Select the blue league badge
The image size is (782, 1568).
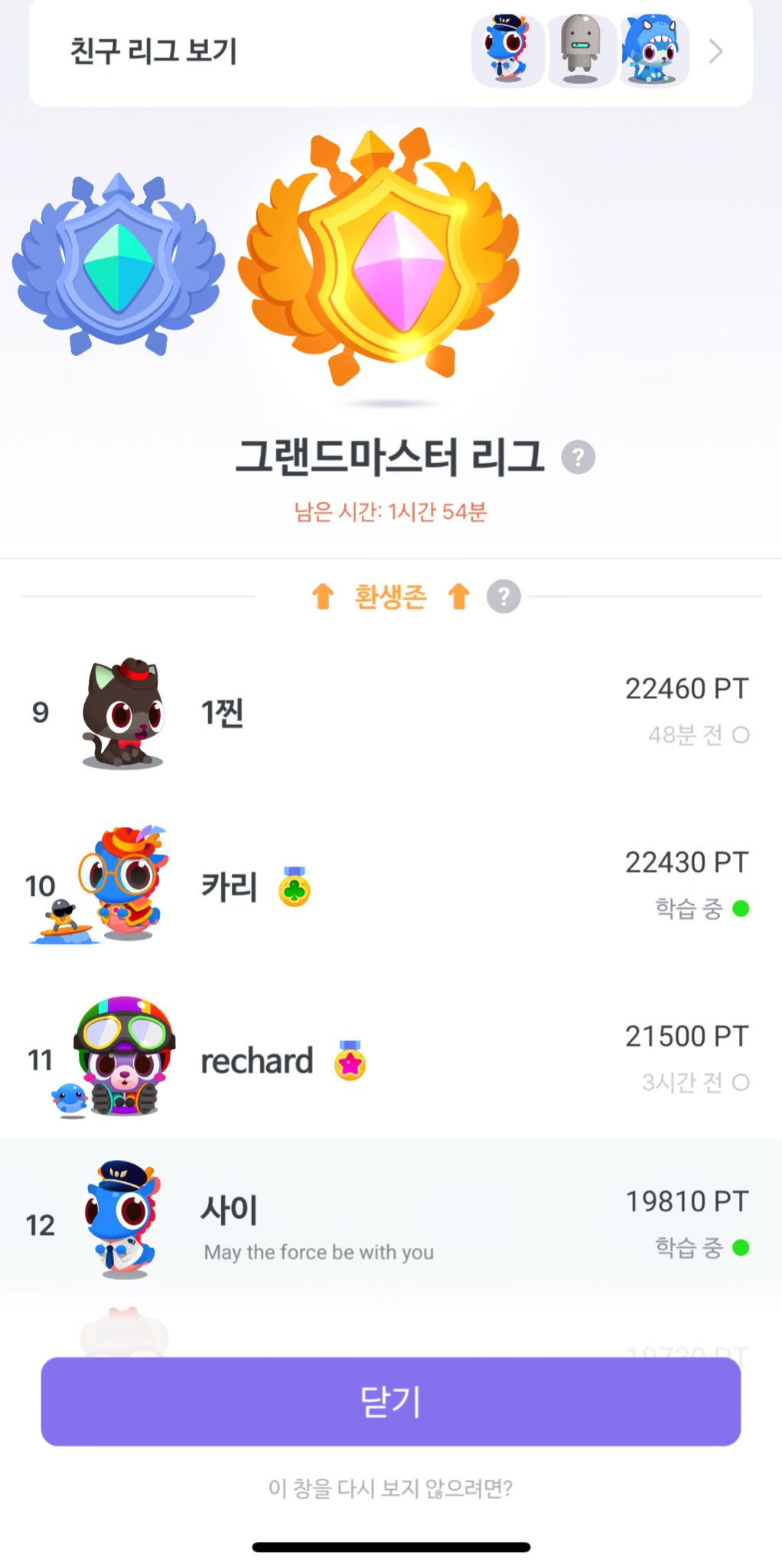click(x=119, y=265)
